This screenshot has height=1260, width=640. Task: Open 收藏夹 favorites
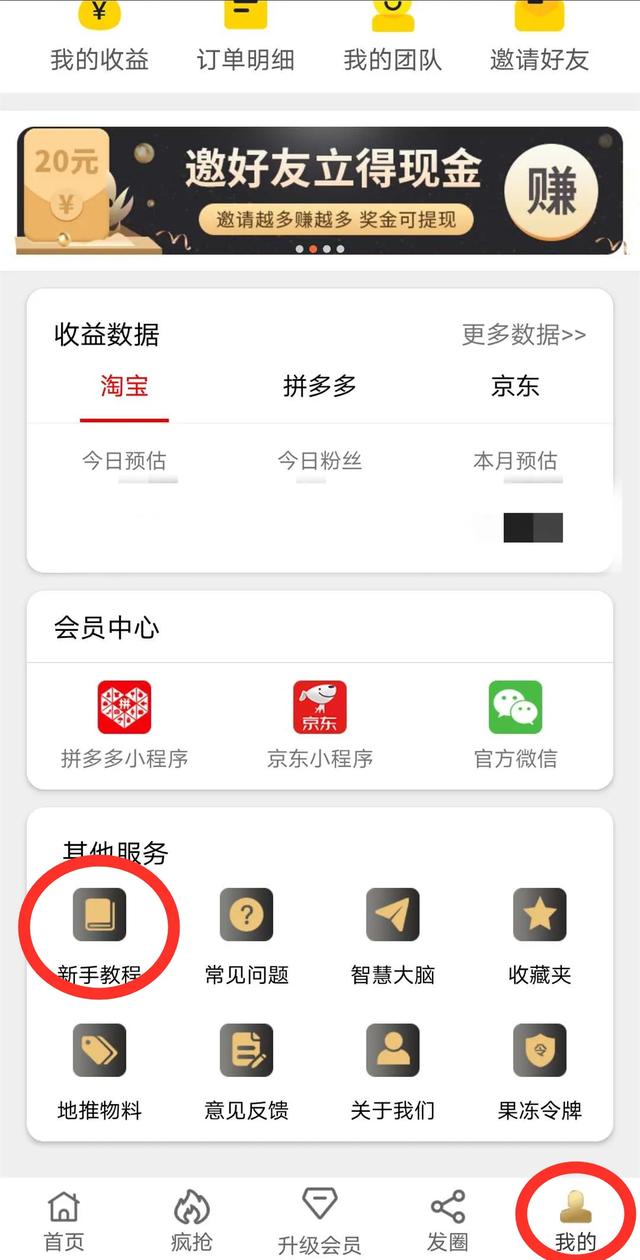coord(540,937)
